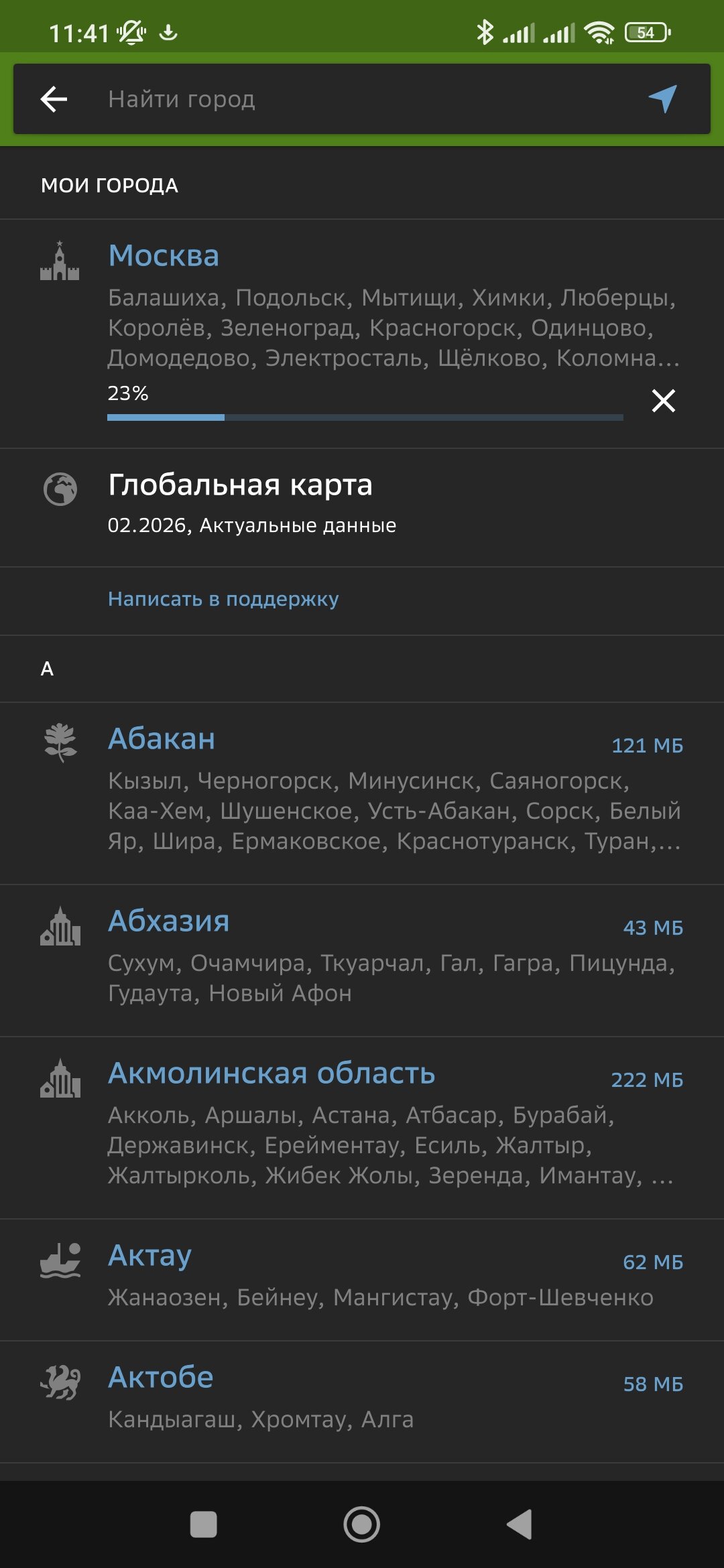
Task: Open the Москва city entry
Action: 164,256
